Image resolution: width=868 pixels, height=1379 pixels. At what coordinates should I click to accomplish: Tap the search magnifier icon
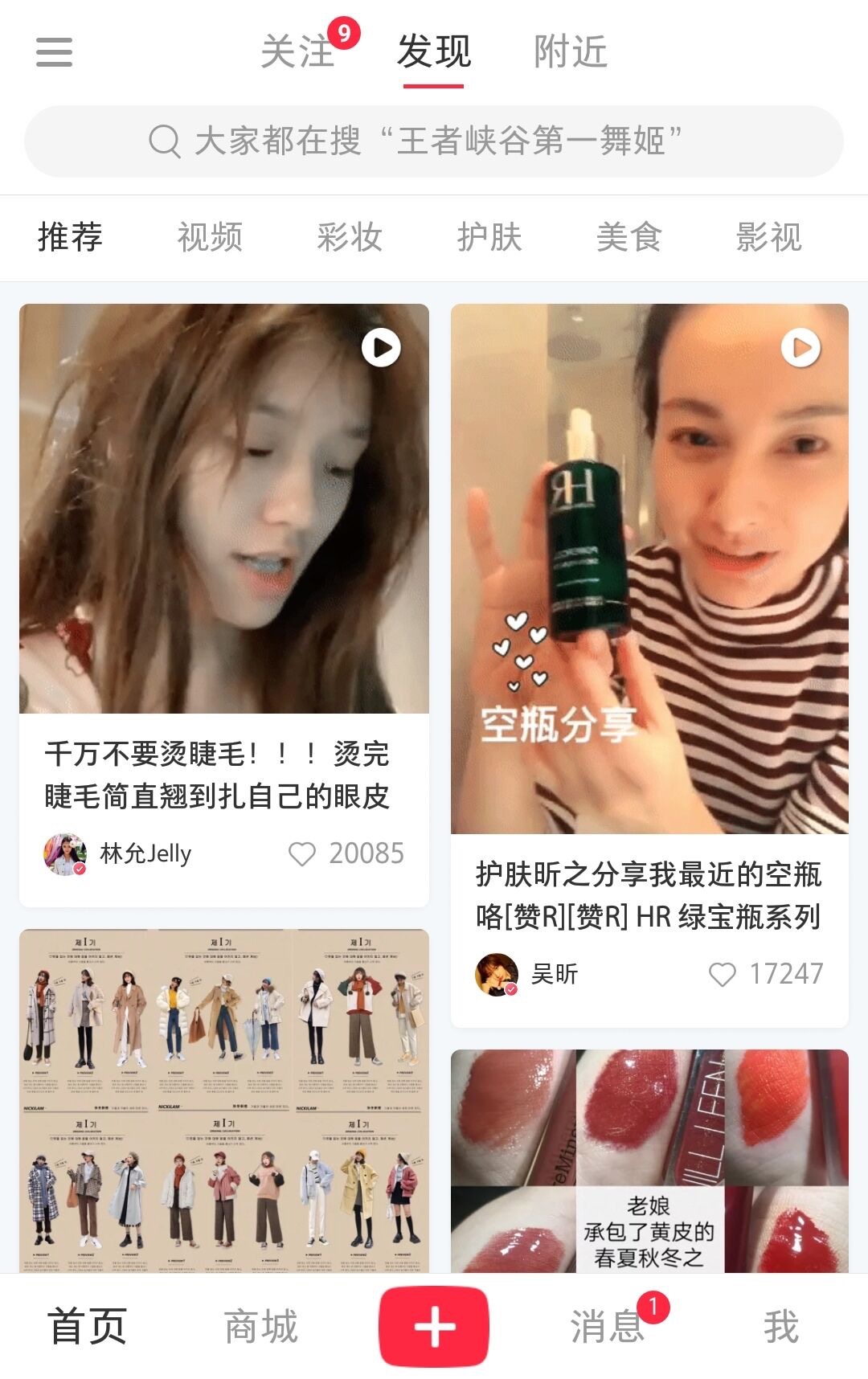pyautogui.click(x=165, y=141)
